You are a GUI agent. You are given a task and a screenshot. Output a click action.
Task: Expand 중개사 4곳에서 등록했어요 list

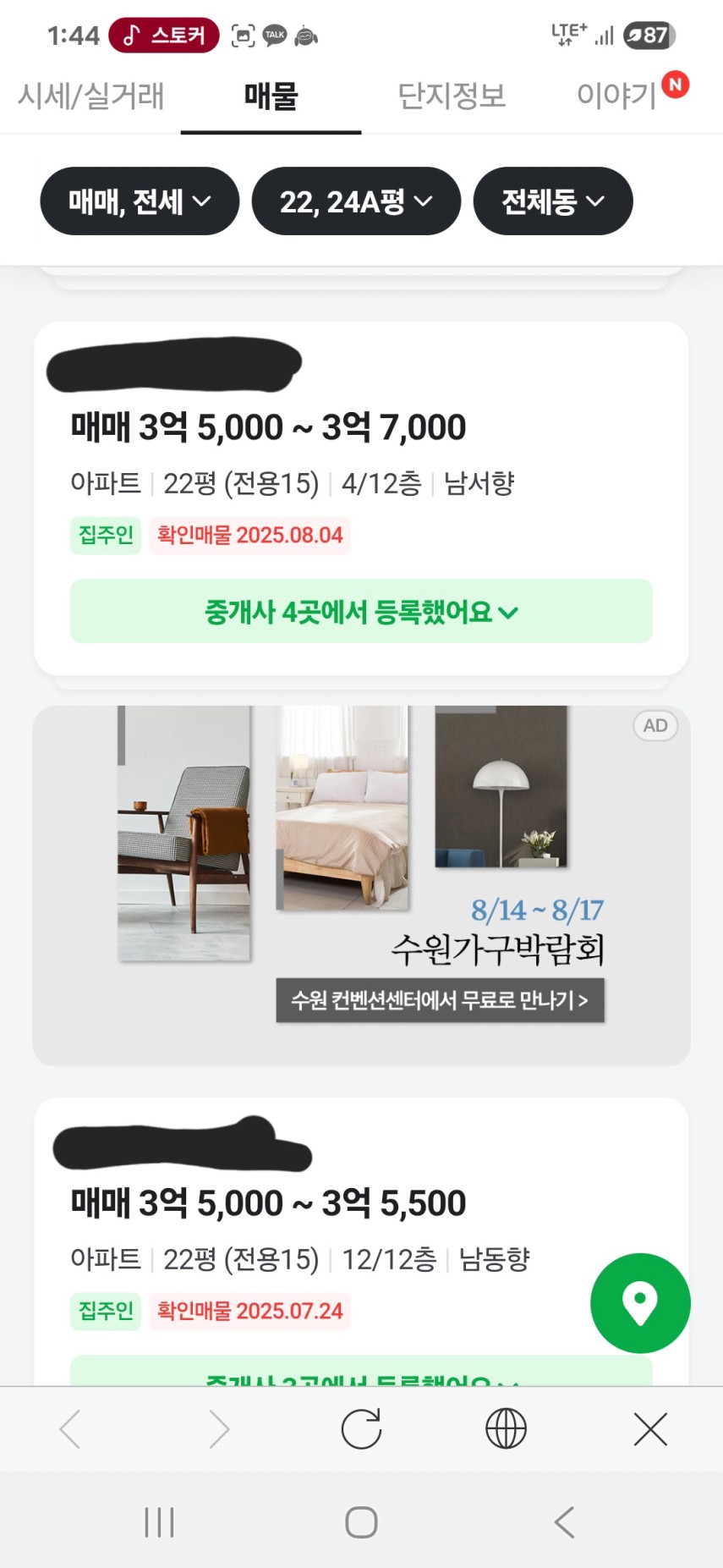tap(361, 611)
